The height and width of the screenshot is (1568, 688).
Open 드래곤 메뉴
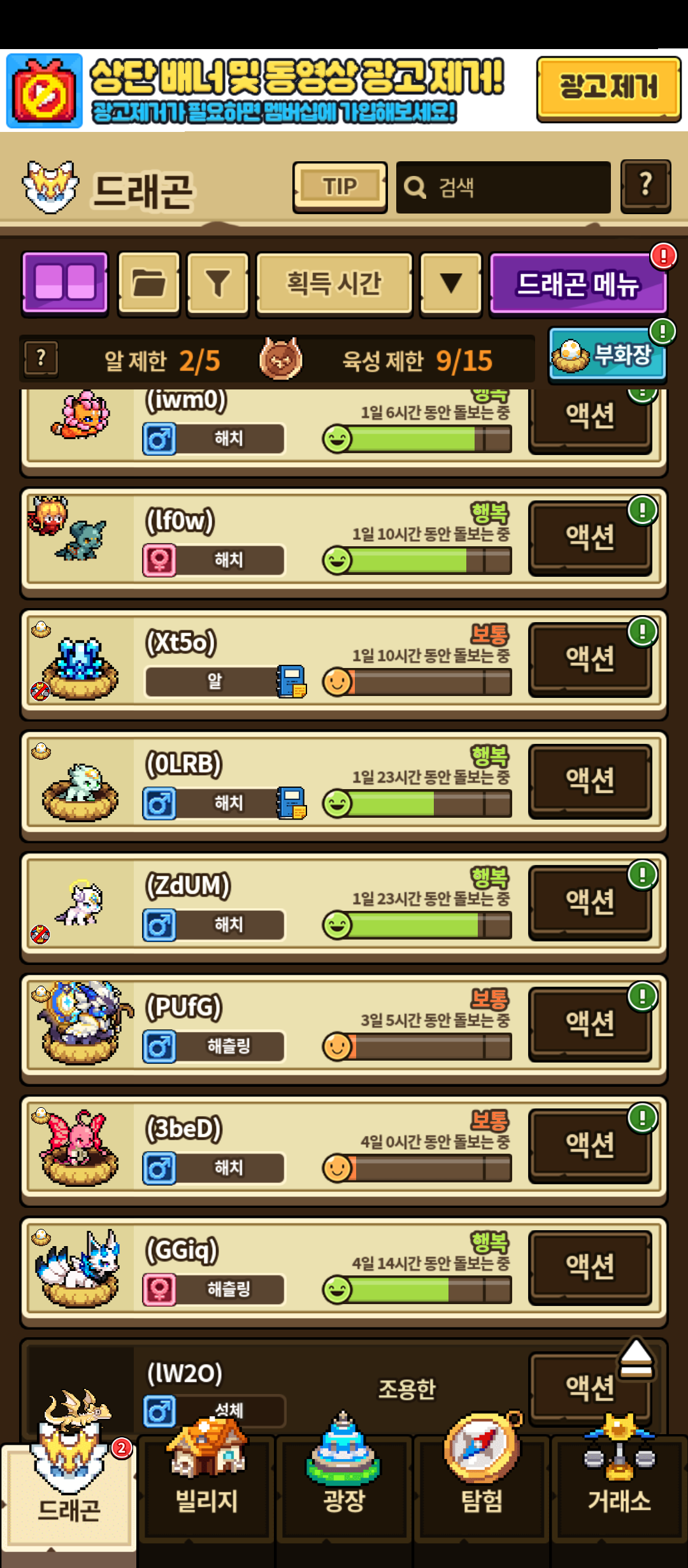tap(577, 284)
